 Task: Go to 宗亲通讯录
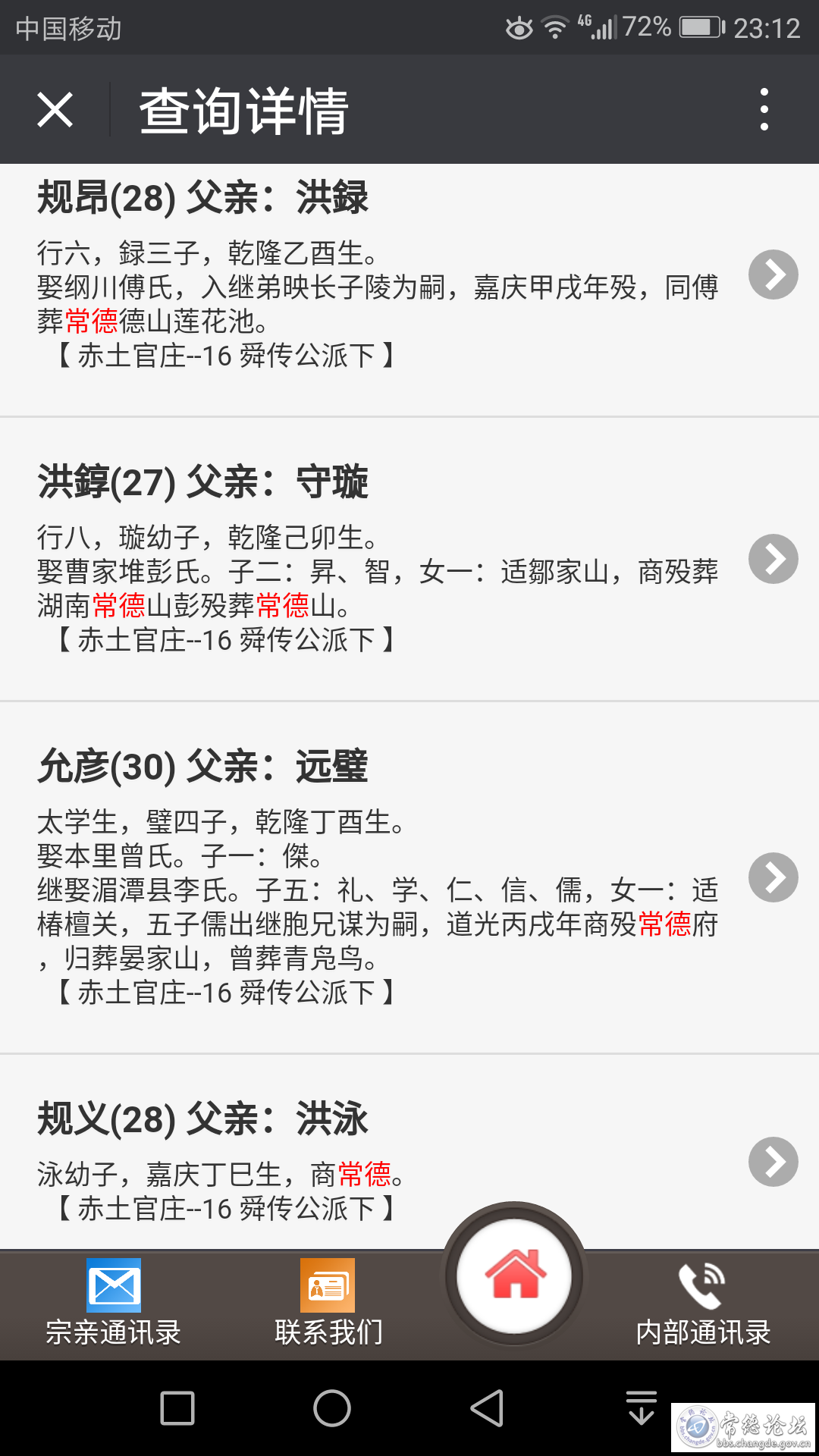click(x=114, y=1303)
